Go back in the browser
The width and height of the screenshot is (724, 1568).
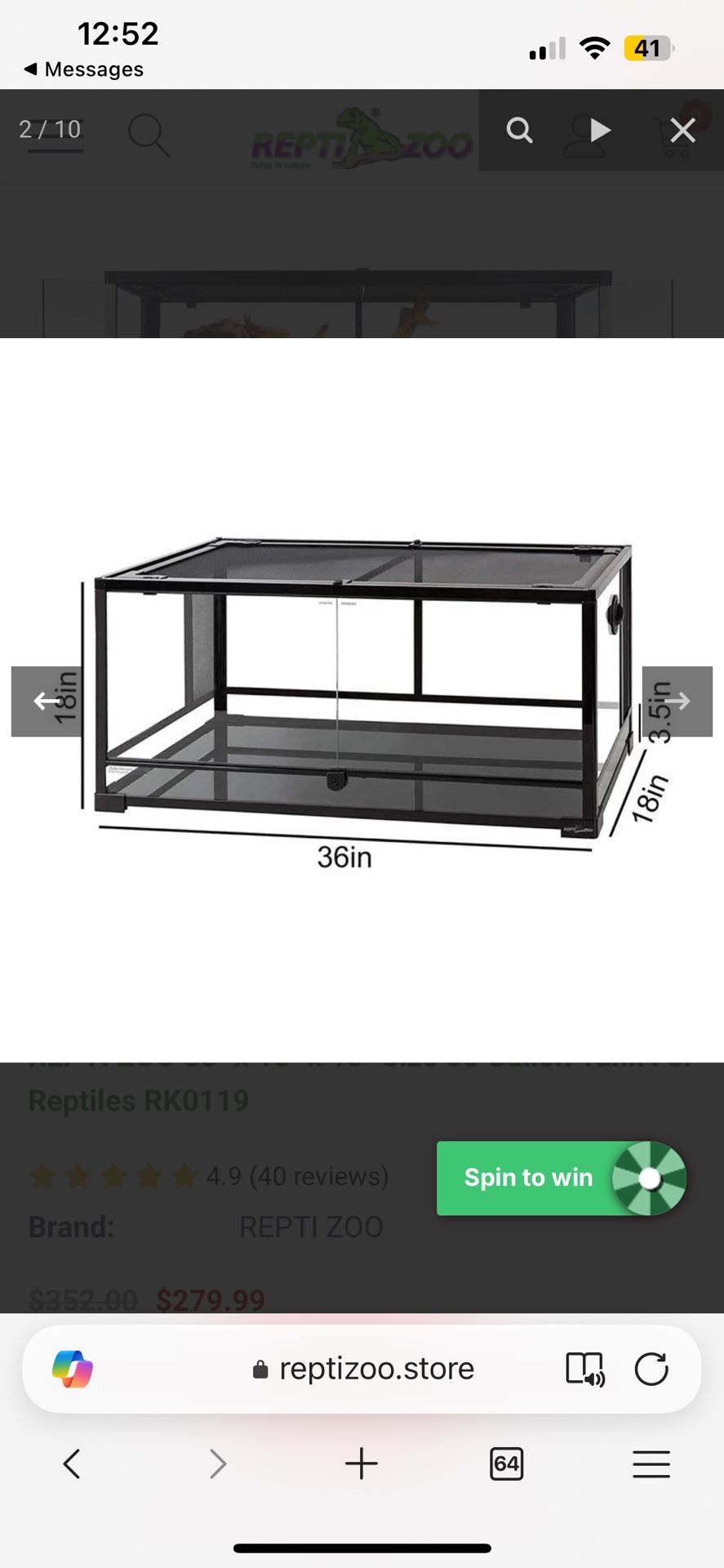point(72,1464)
